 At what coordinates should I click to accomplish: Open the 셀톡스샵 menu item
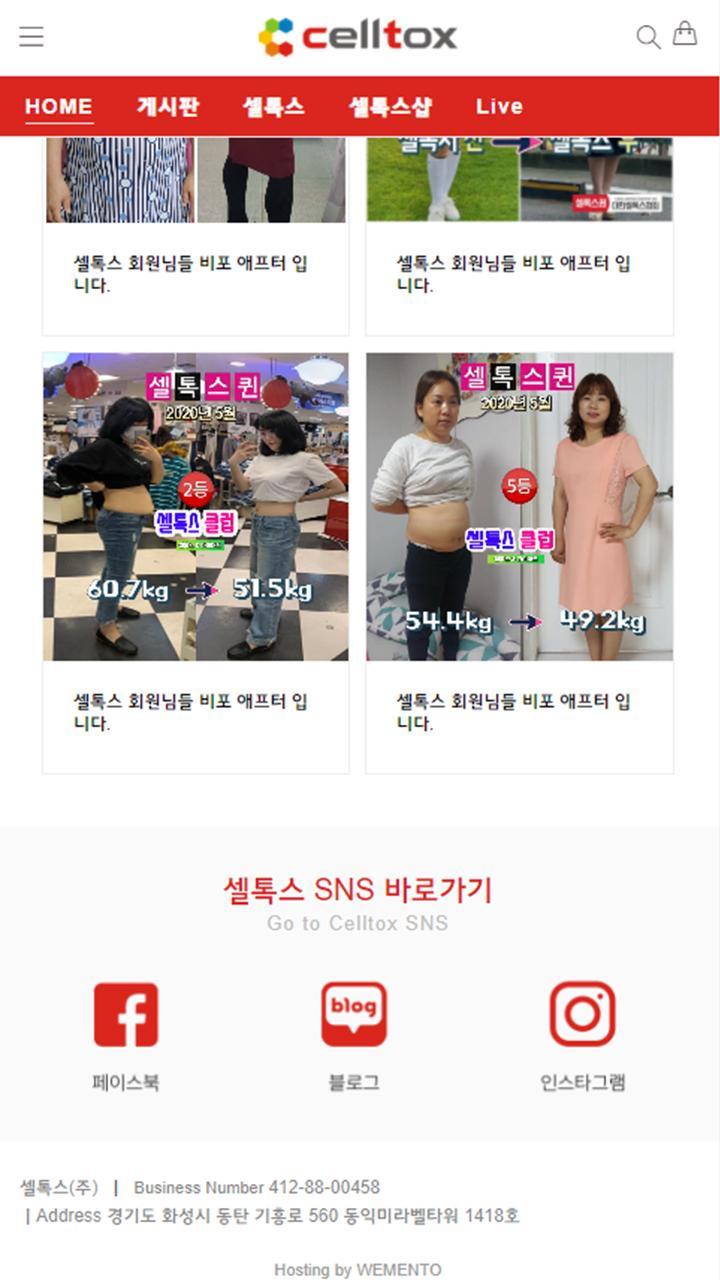[x=388, y=105]
